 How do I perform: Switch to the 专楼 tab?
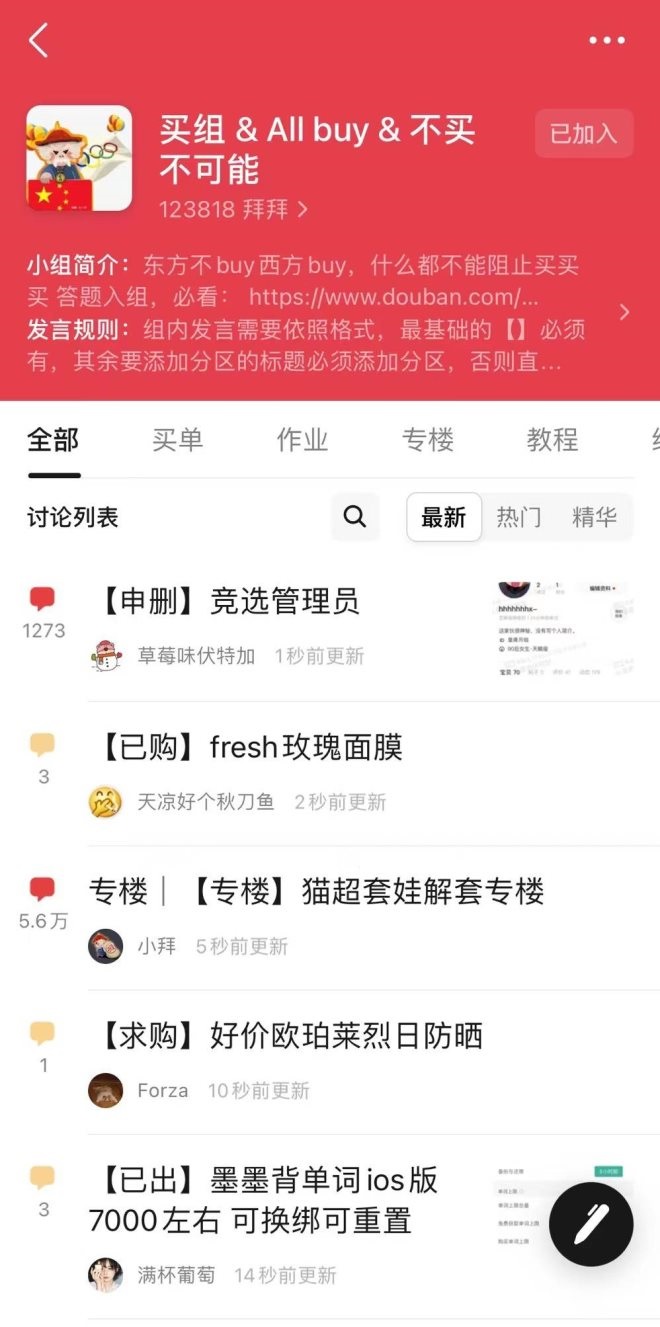coord(428,440)
